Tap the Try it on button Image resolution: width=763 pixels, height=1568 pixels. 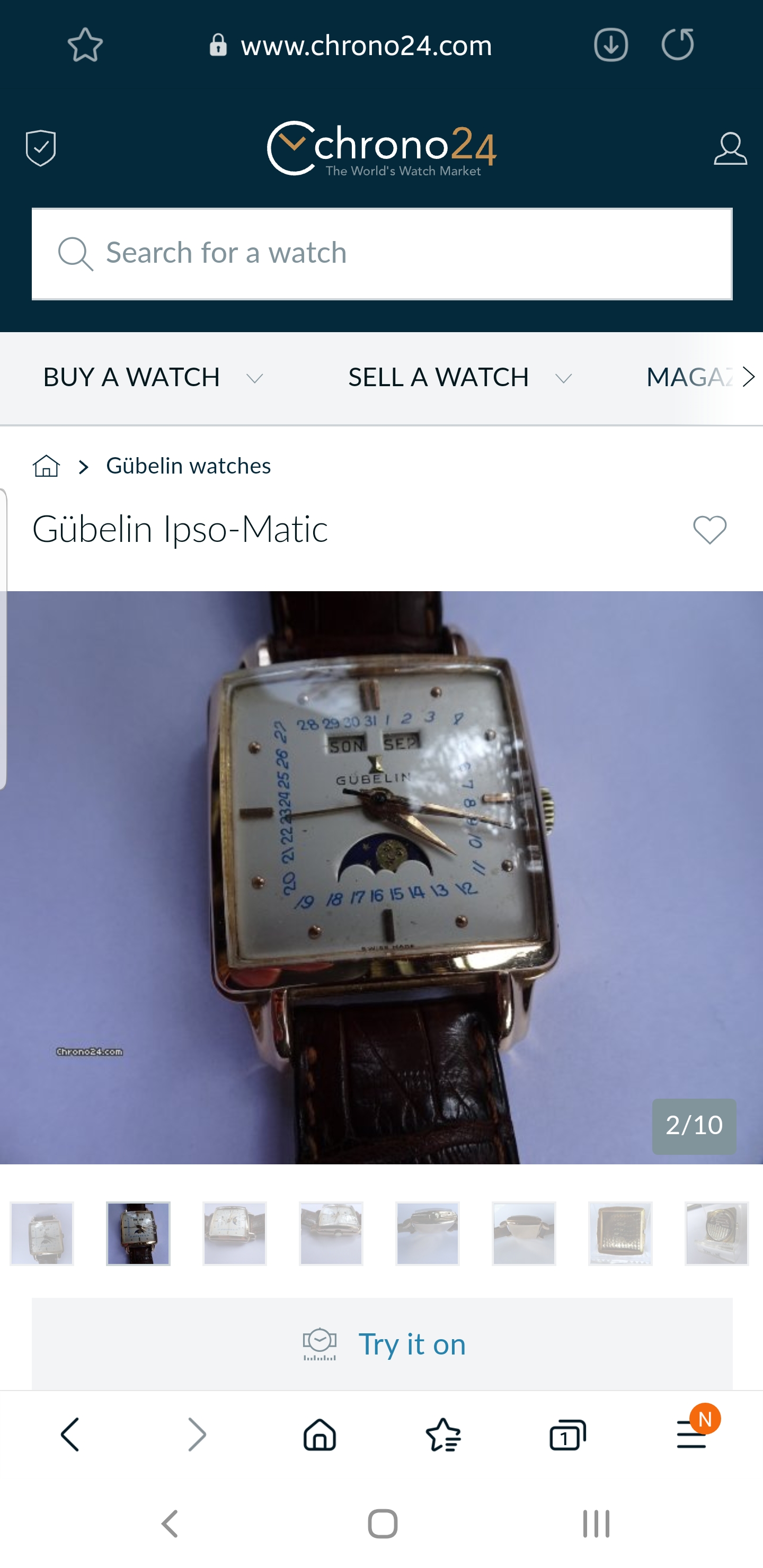382,1344
